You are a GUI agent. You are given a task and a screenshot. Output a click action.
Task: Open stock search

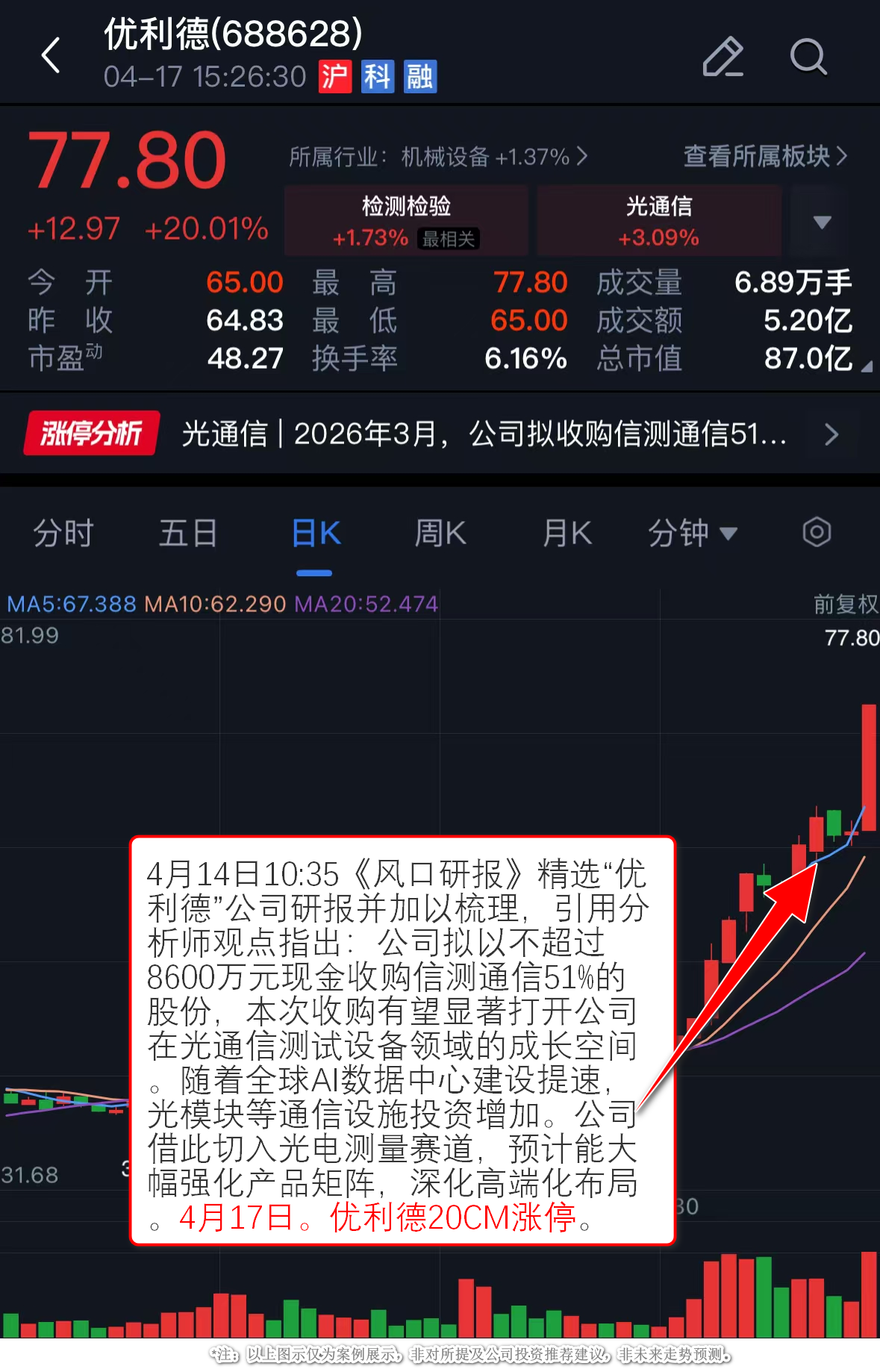point(808,57)
